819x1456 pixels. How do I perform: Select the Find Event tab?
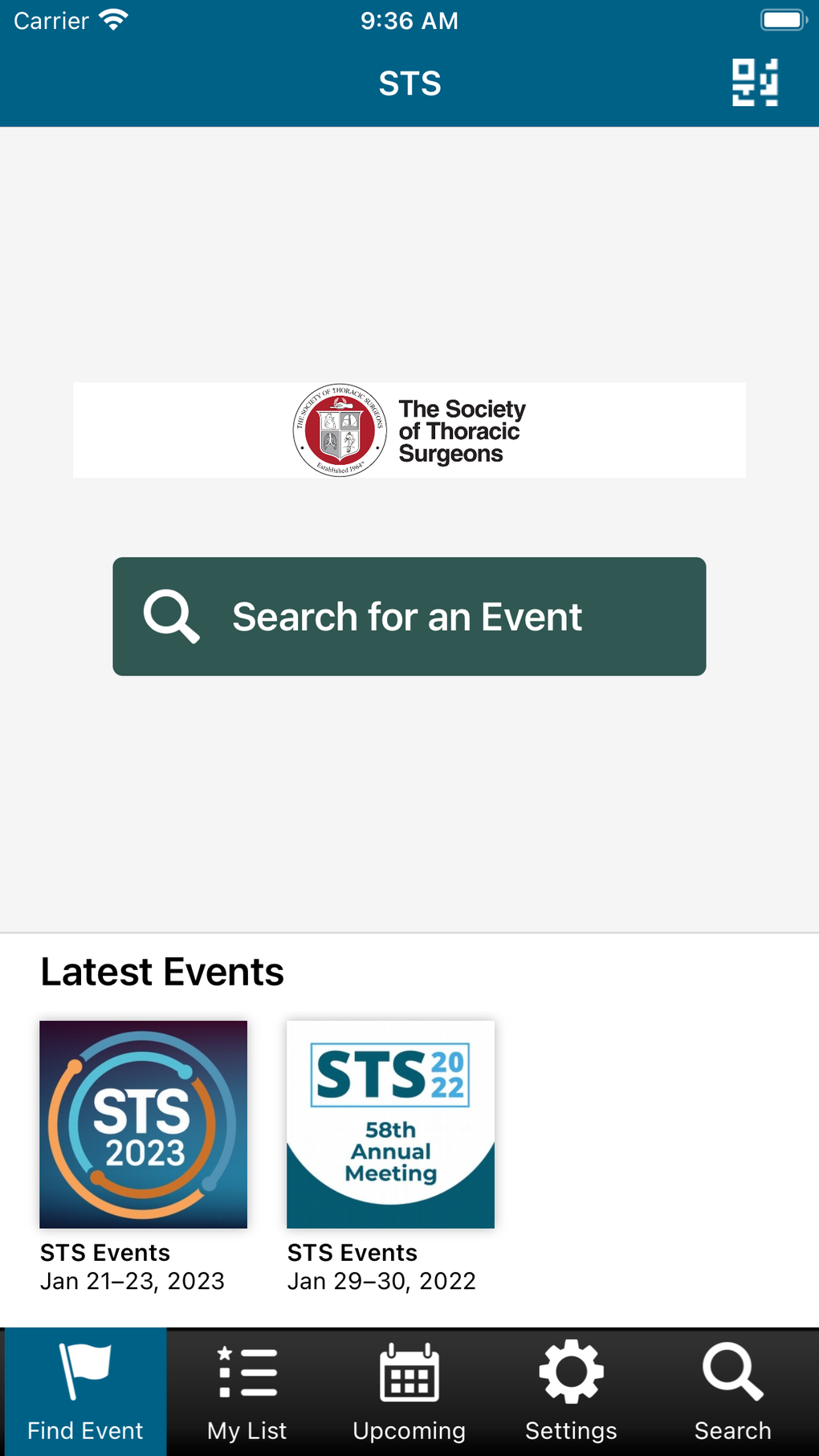pyautogui.click(x=85, y=1392)
